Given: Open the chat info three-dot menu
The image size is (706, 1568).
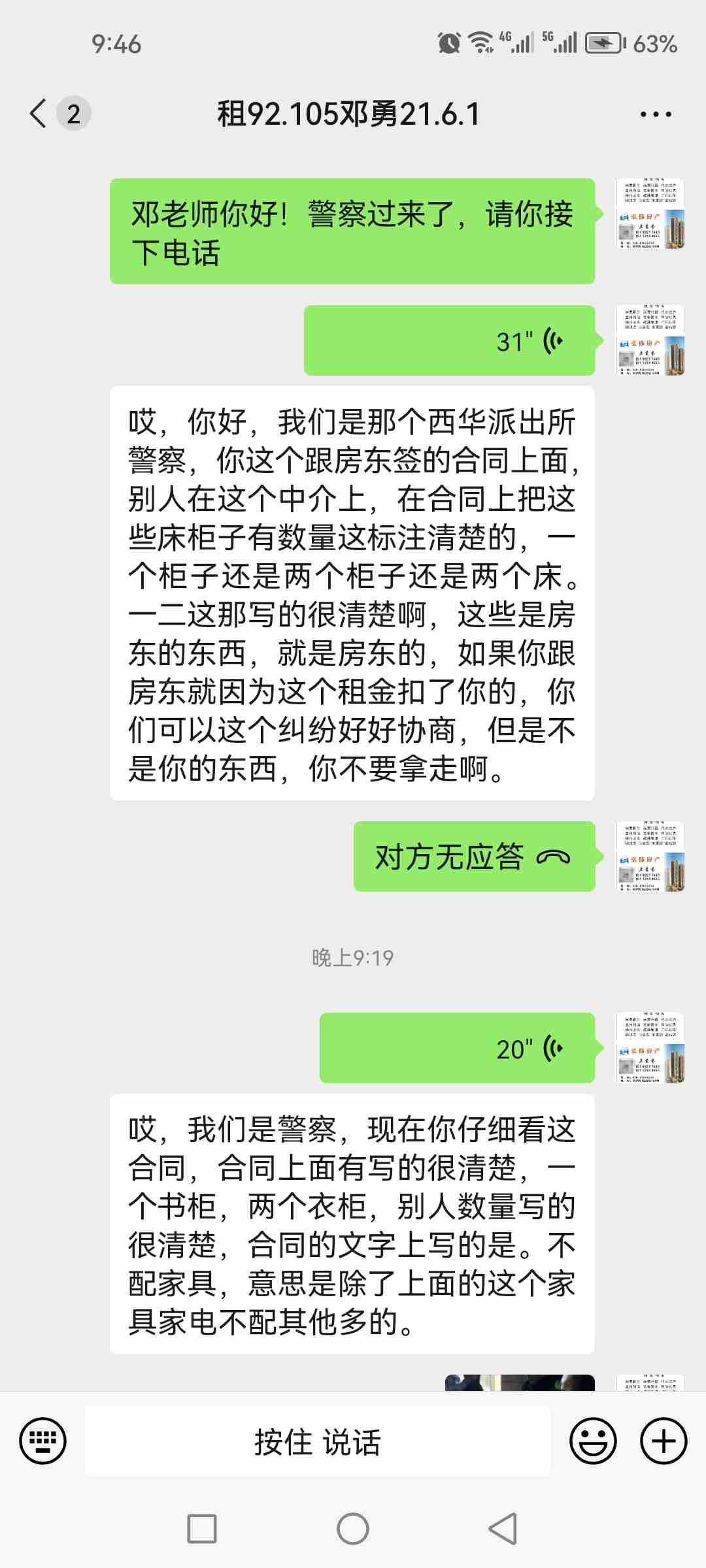Looking at the screenshot, I should click(655, 114).
